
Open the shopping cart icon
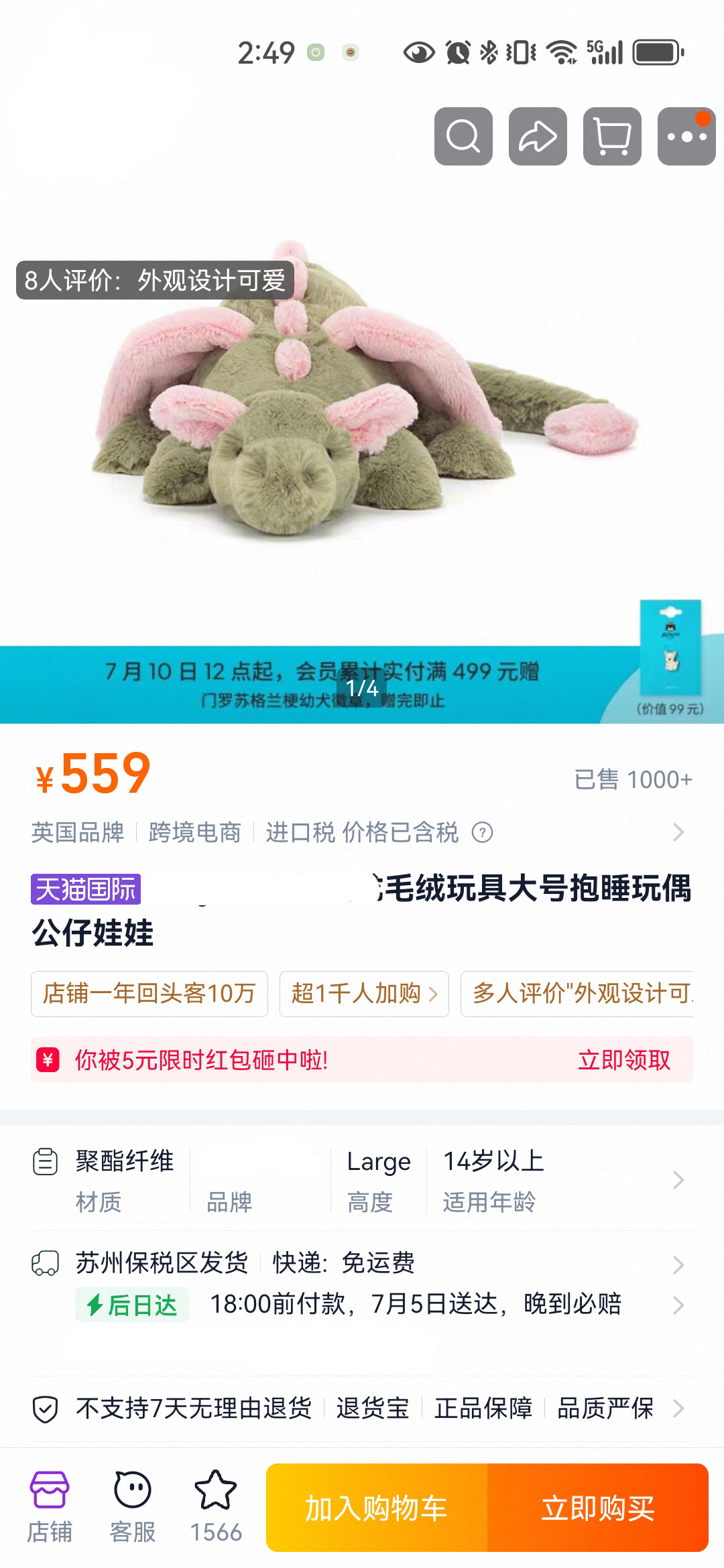[612, 136]
